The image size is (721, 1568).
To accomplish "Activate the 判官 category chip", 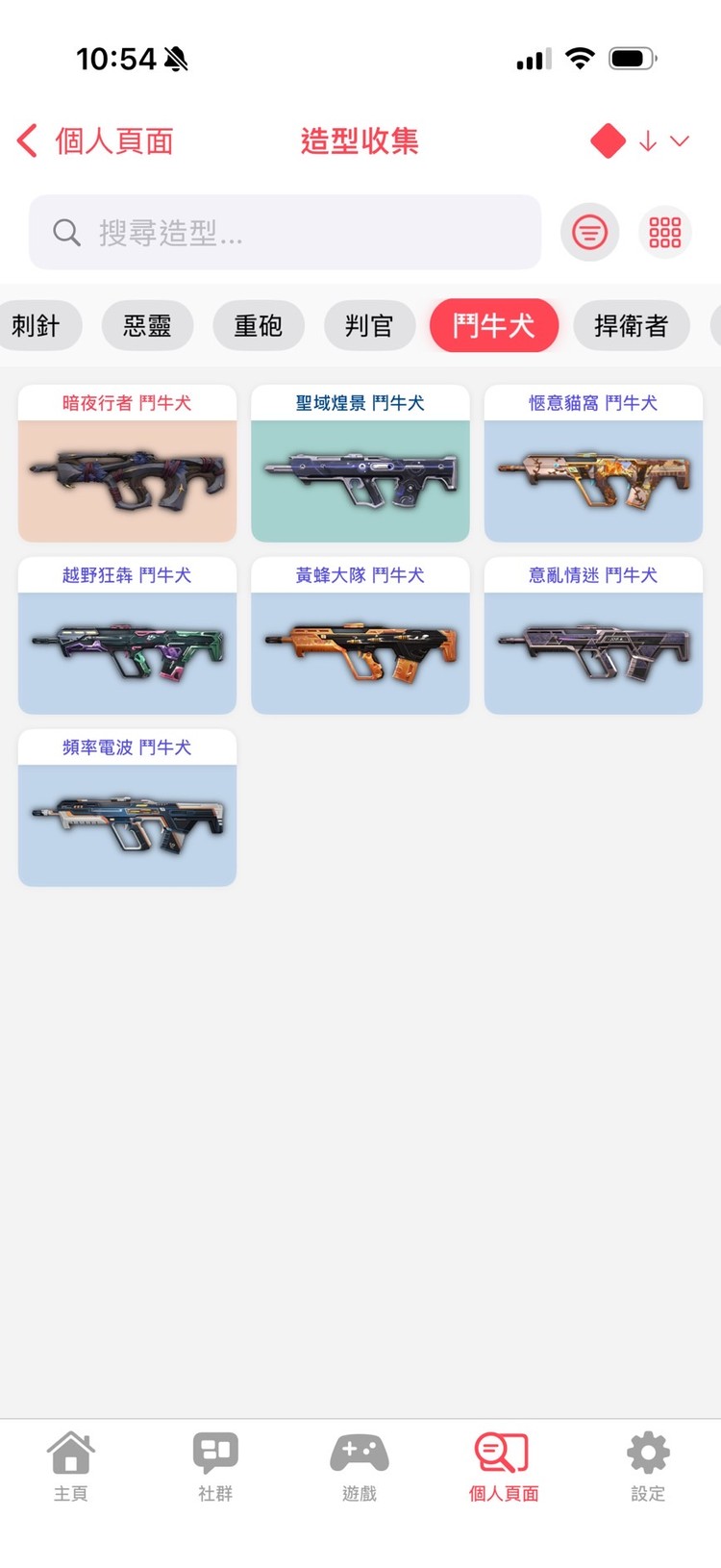I will [369, 326].
